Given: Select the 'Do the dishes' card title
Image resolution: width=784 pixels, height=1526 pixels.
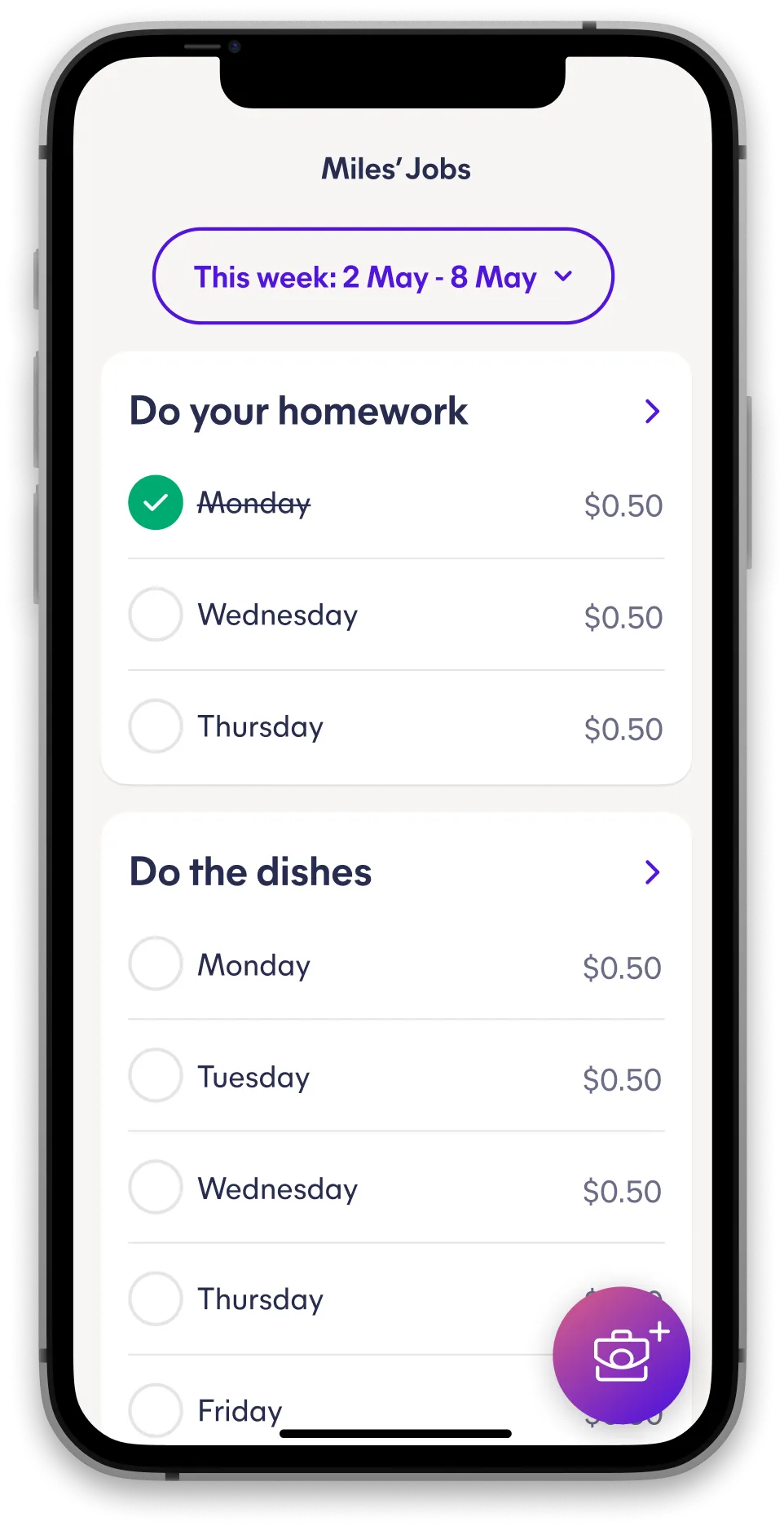Looking at the screenshot, I should (x=250, y=872).
